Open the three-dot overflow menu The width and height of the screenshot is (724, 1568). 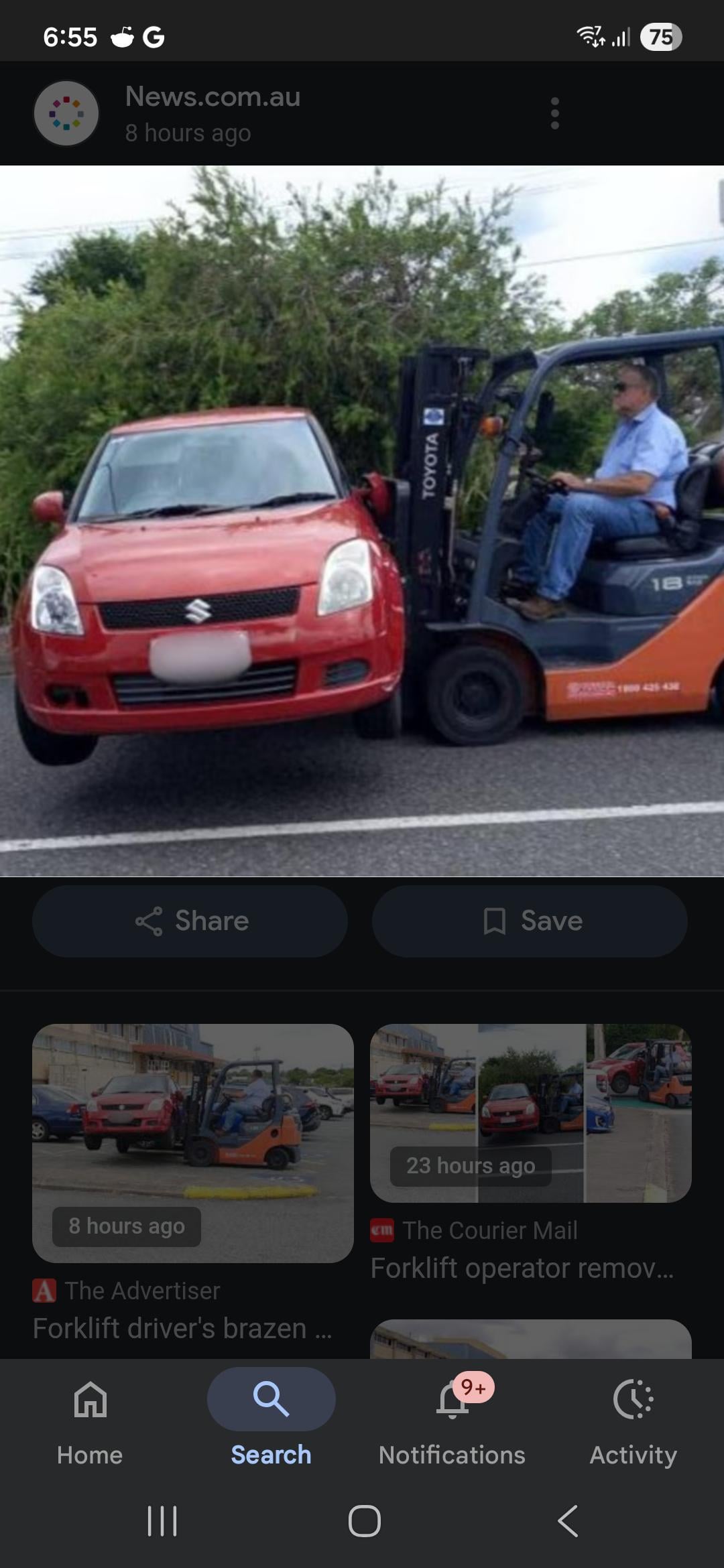tap(554, 113)
